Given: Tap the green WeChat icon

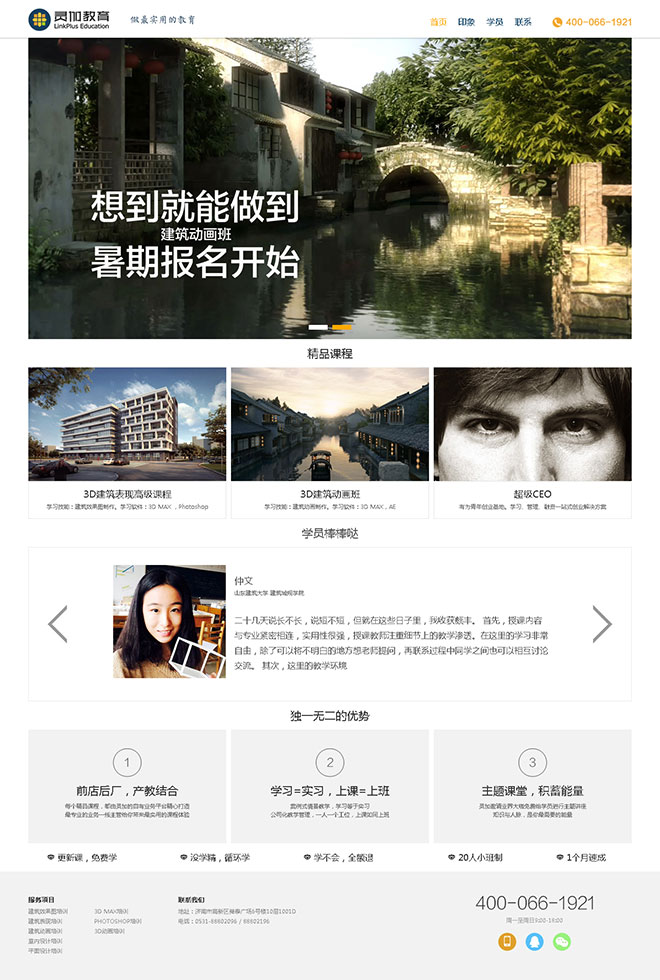Looking at the screenshot, I should pos(562,941).
